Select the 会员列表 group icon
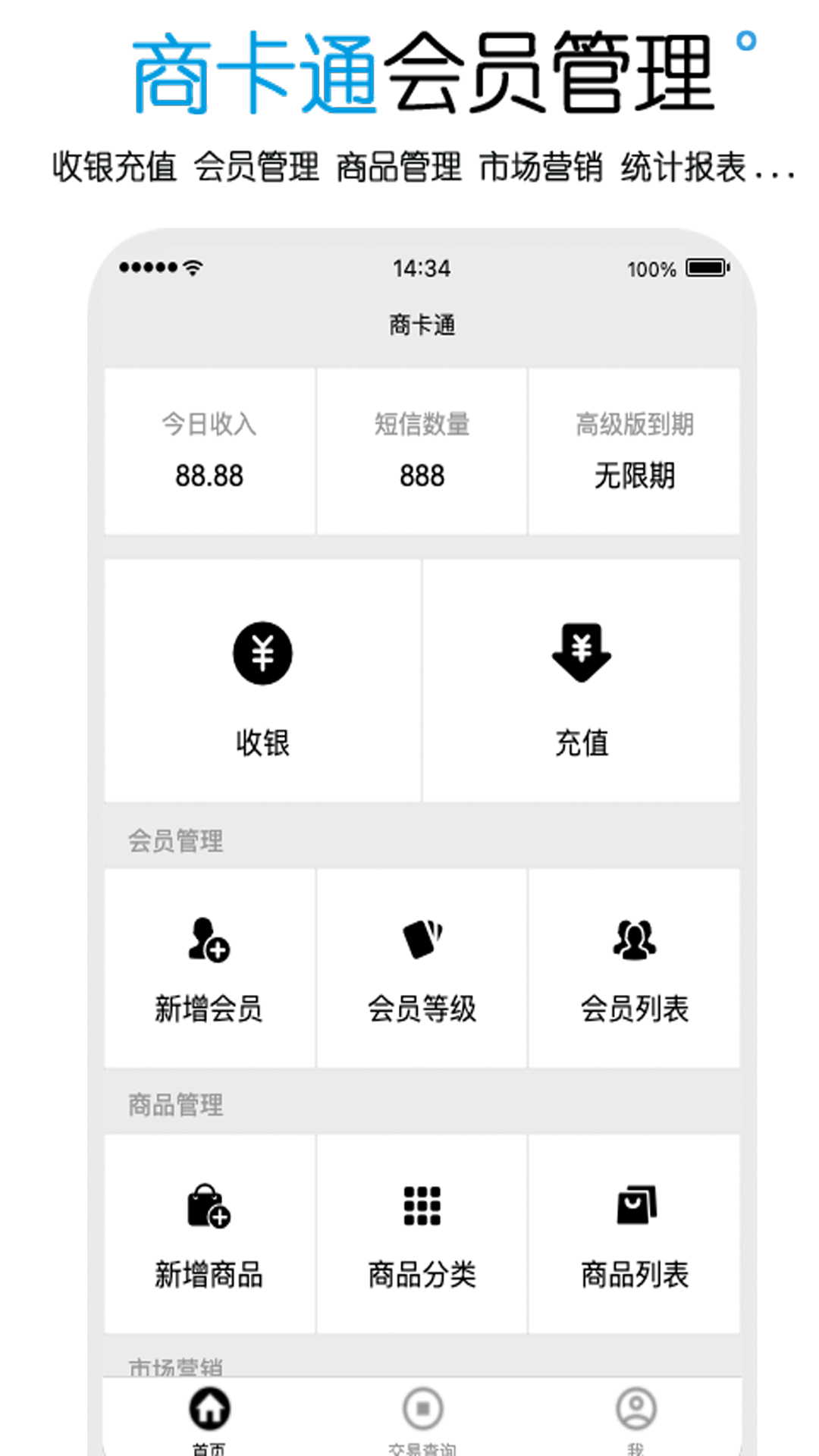819x1456 pixels. (x=635, y=940)
